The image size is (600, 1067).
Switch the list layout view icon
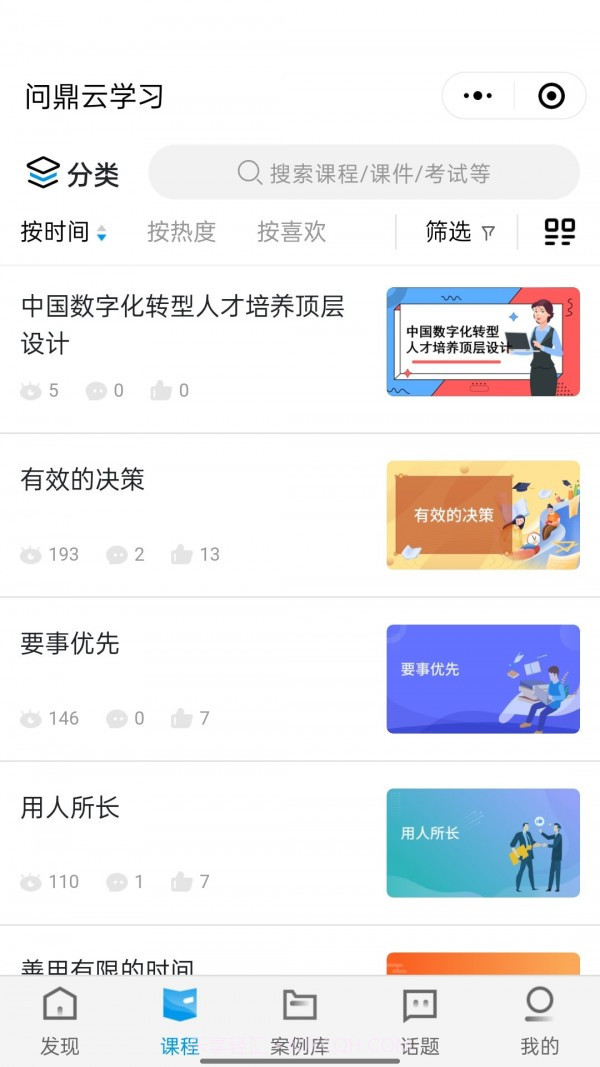[x=559, y=232]
